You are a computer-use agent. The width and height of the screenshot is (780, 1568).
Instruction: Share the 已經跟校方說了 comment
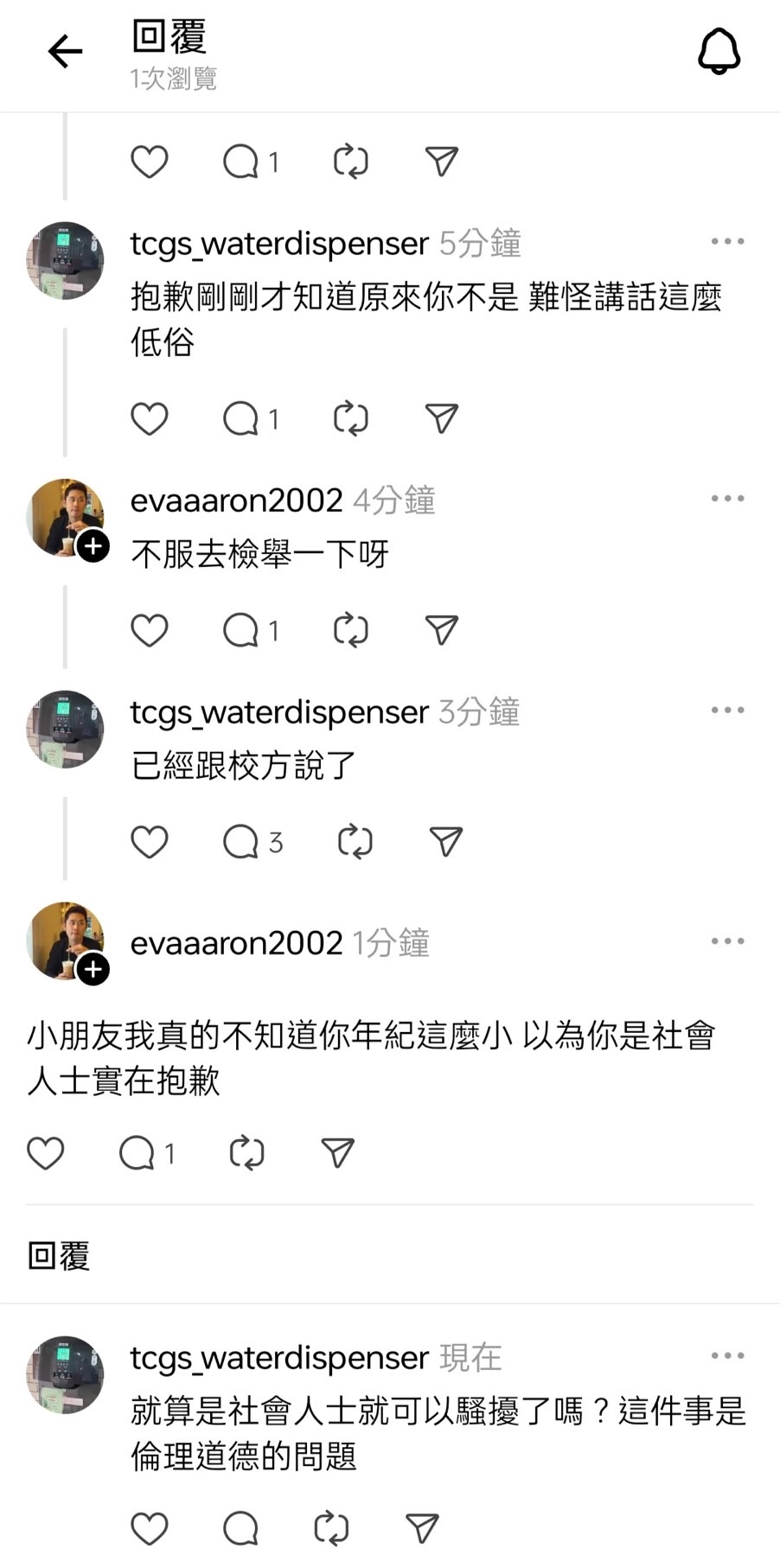click(445, 842)
